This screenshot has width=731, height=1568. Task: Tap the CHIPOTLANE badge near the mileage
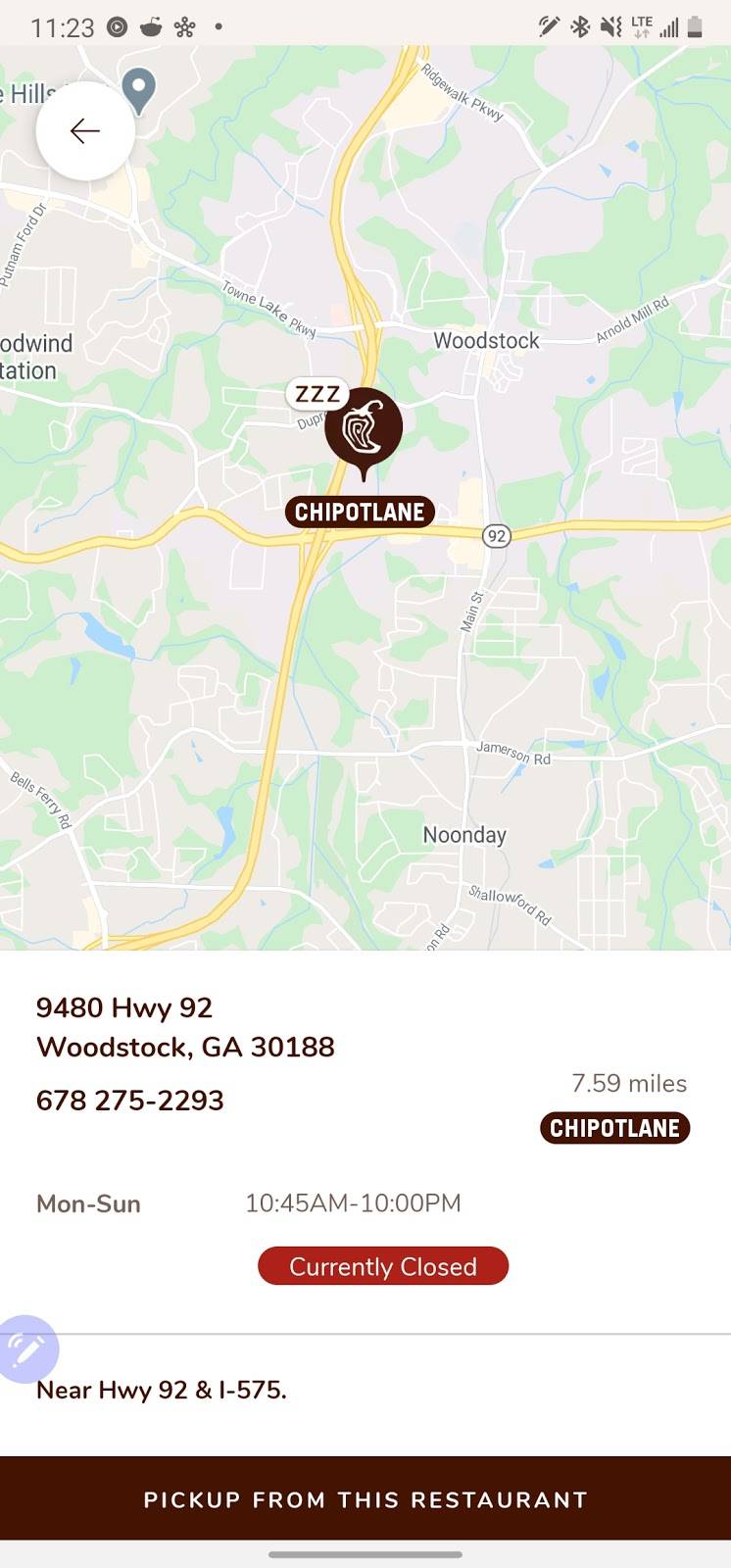pyautogui.click(x=614, y=1128)
